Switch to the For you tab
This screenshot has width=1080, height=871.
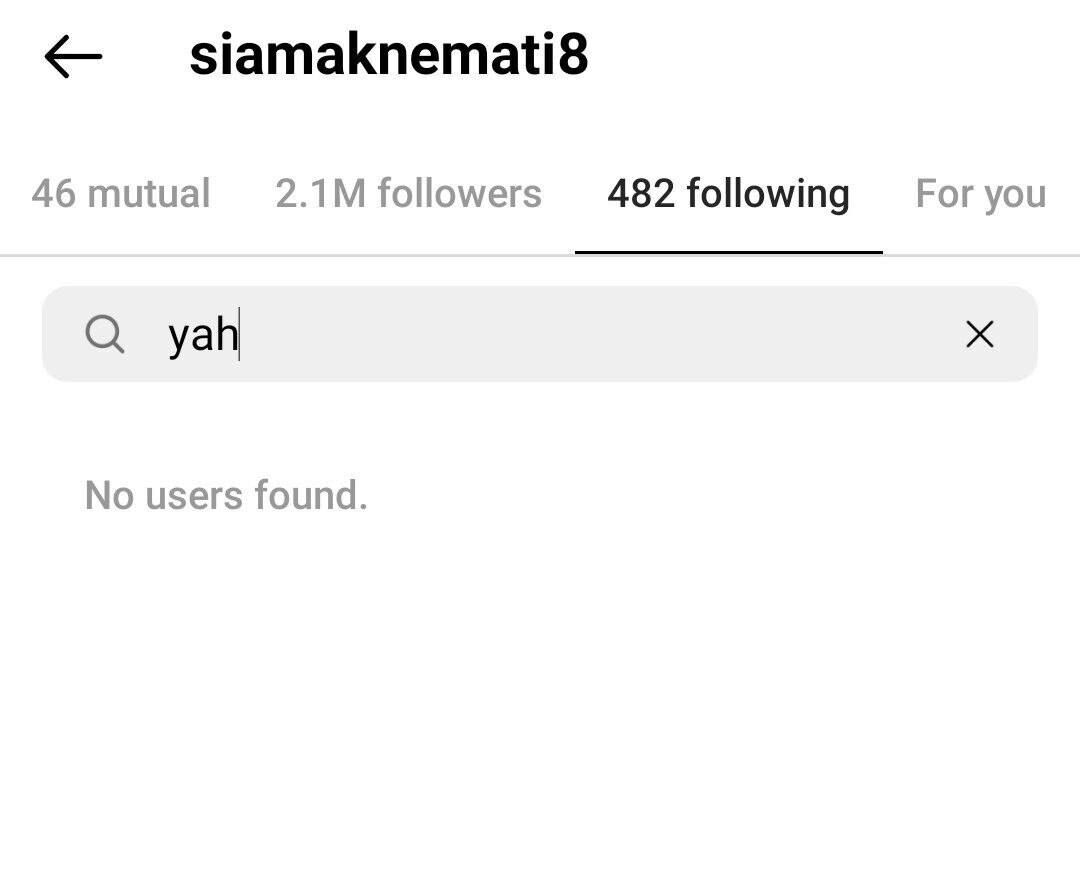click(x=980, y=194)
